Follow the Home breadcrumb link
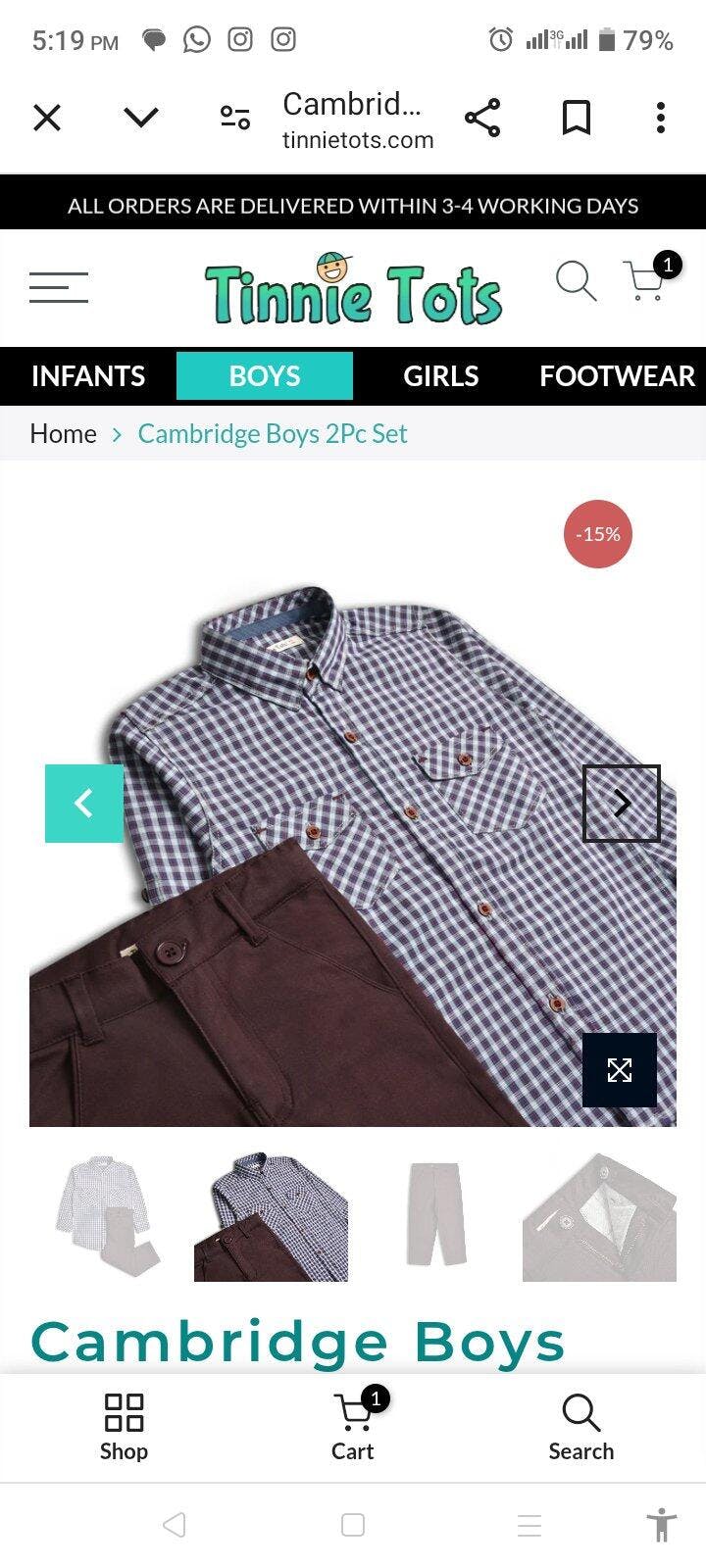This screenshot has width=706, height=1568. (63, 434)
